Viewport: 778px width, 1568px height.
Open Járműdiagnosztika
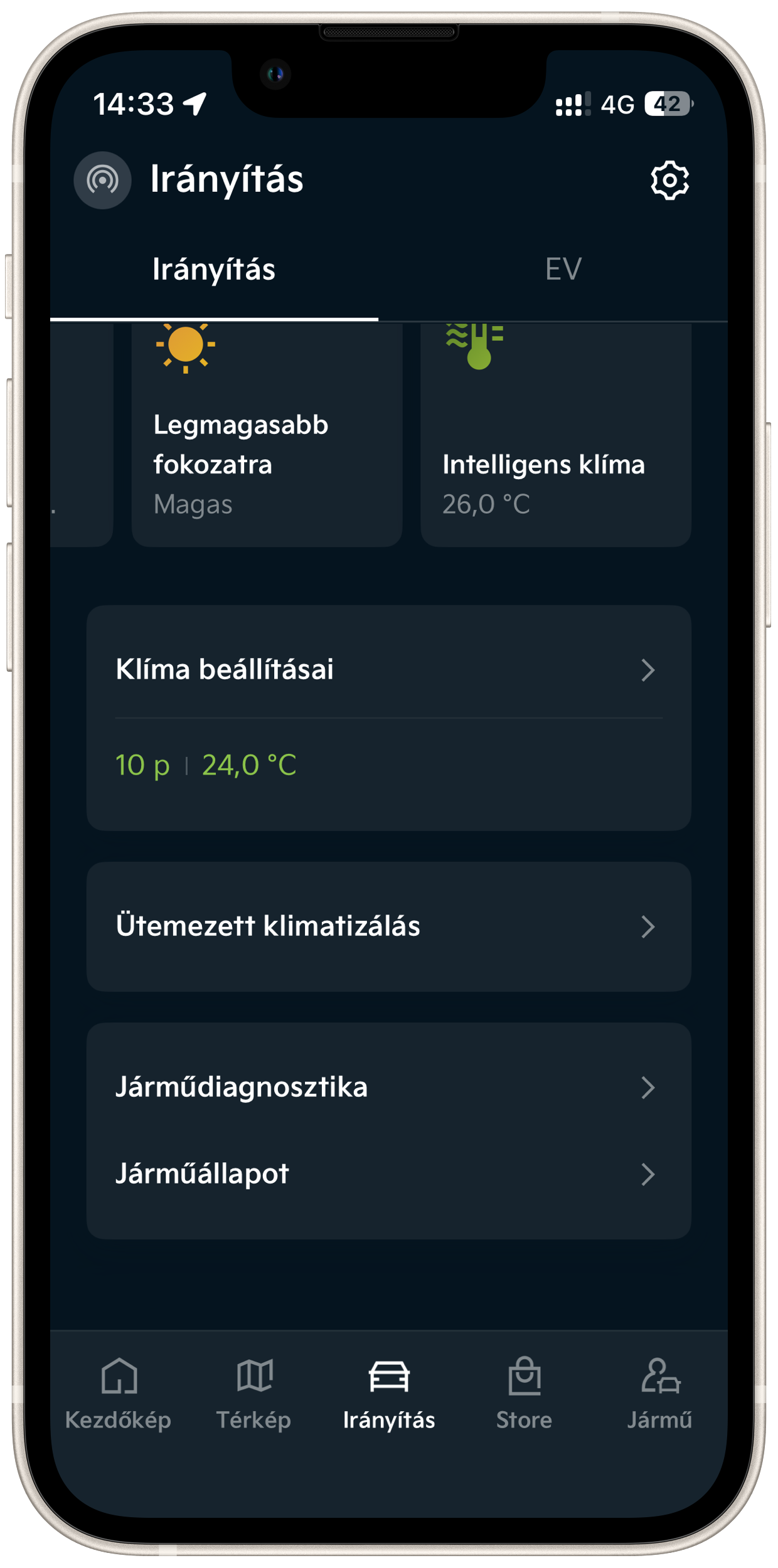click(388, 1087)
